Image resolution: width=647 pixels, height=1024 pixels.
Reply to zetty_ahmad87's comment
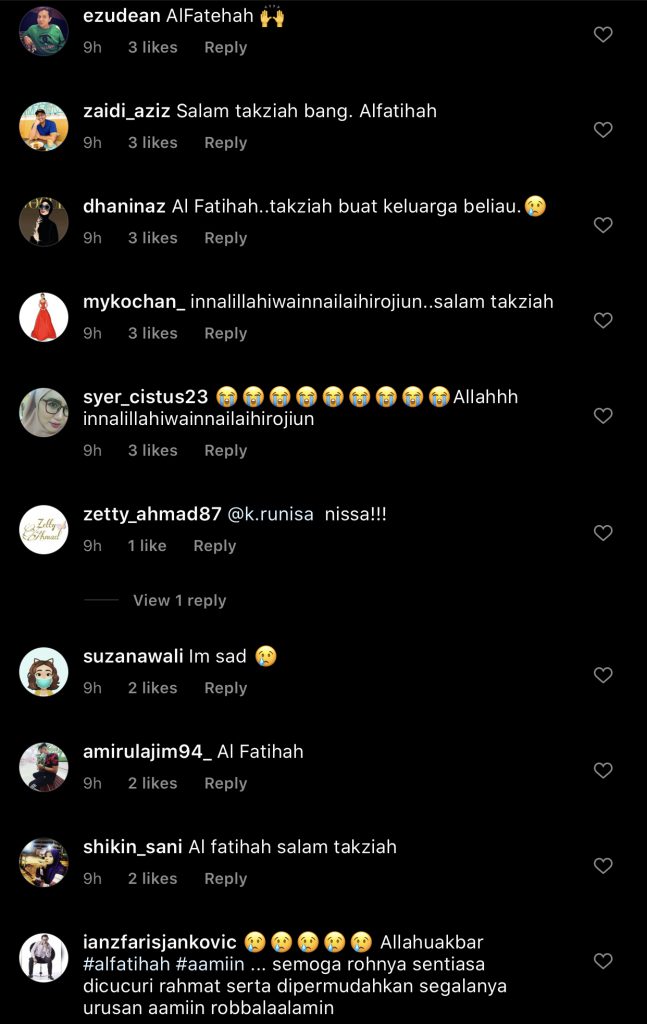(214, 546)
